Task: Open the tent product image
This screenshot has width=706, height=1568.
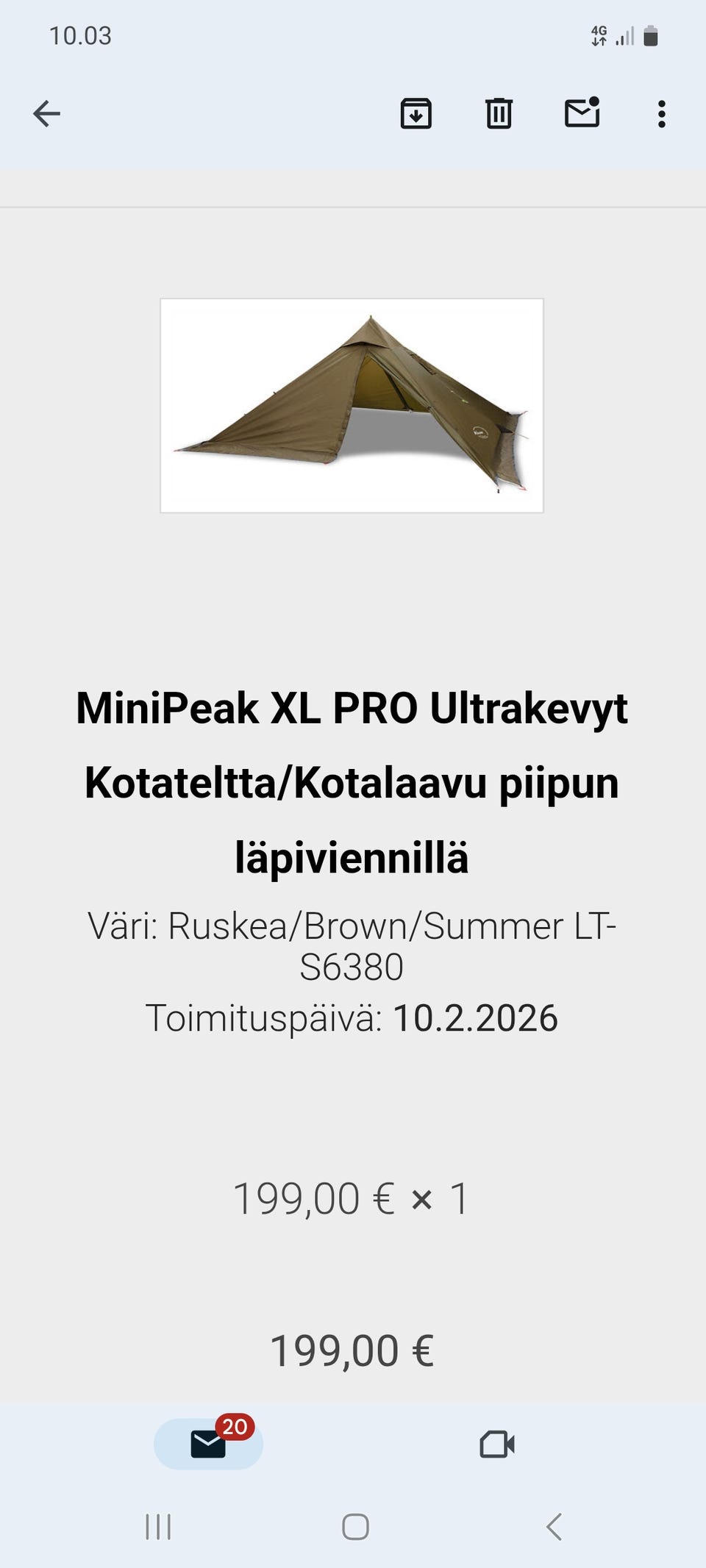Action: (x=353, y=404)
